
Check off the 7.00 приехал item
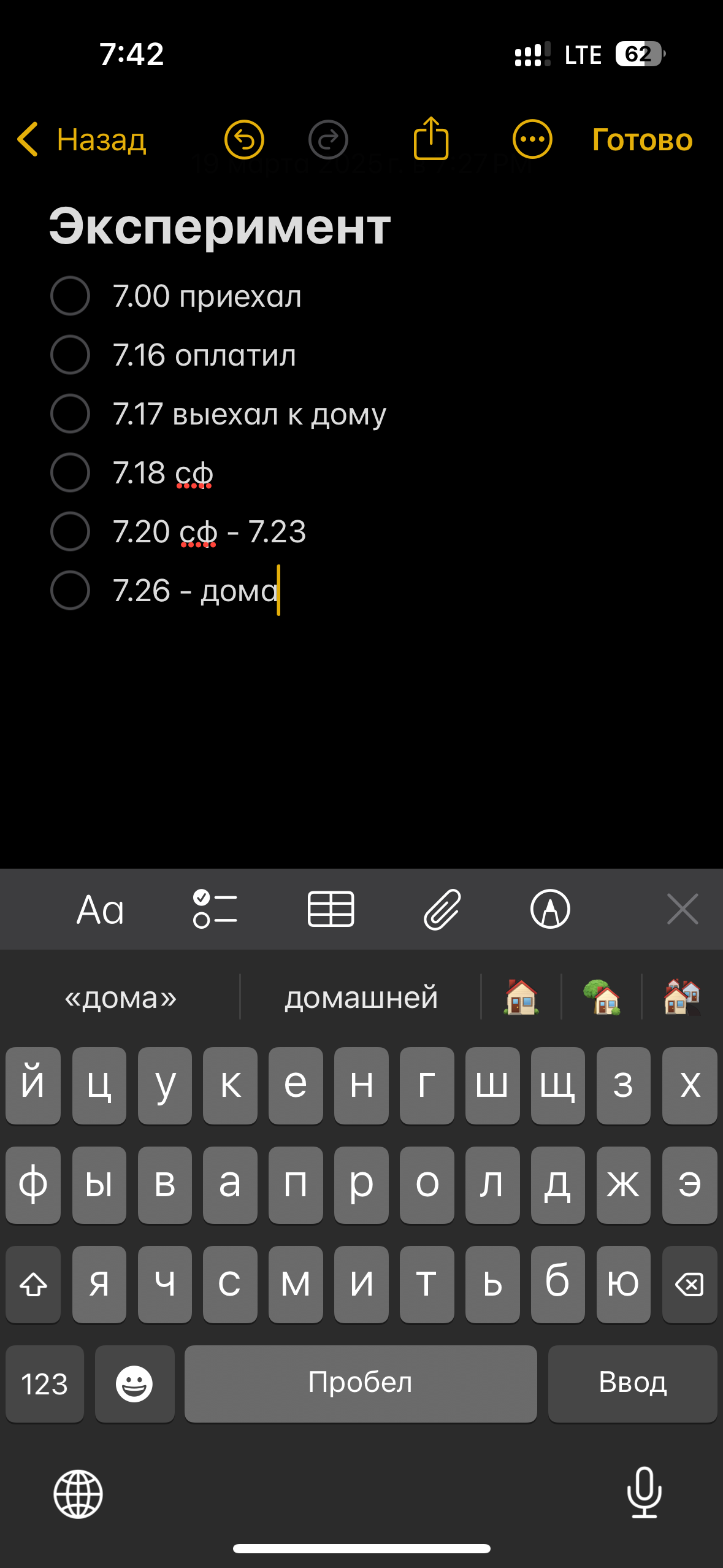pos(71,296)
